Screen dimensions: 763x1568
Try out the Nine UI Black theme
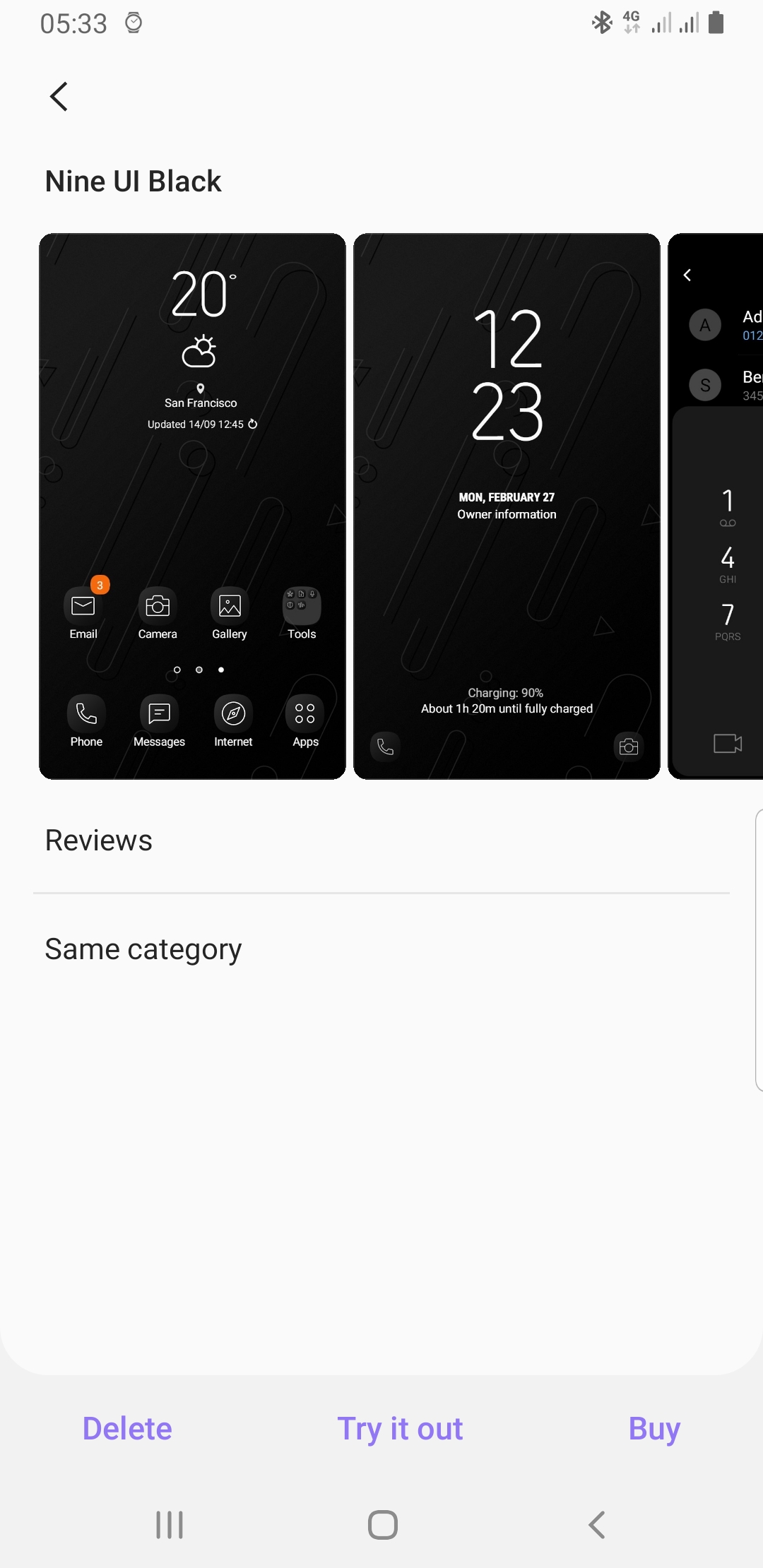click(x=400, y=1428)
